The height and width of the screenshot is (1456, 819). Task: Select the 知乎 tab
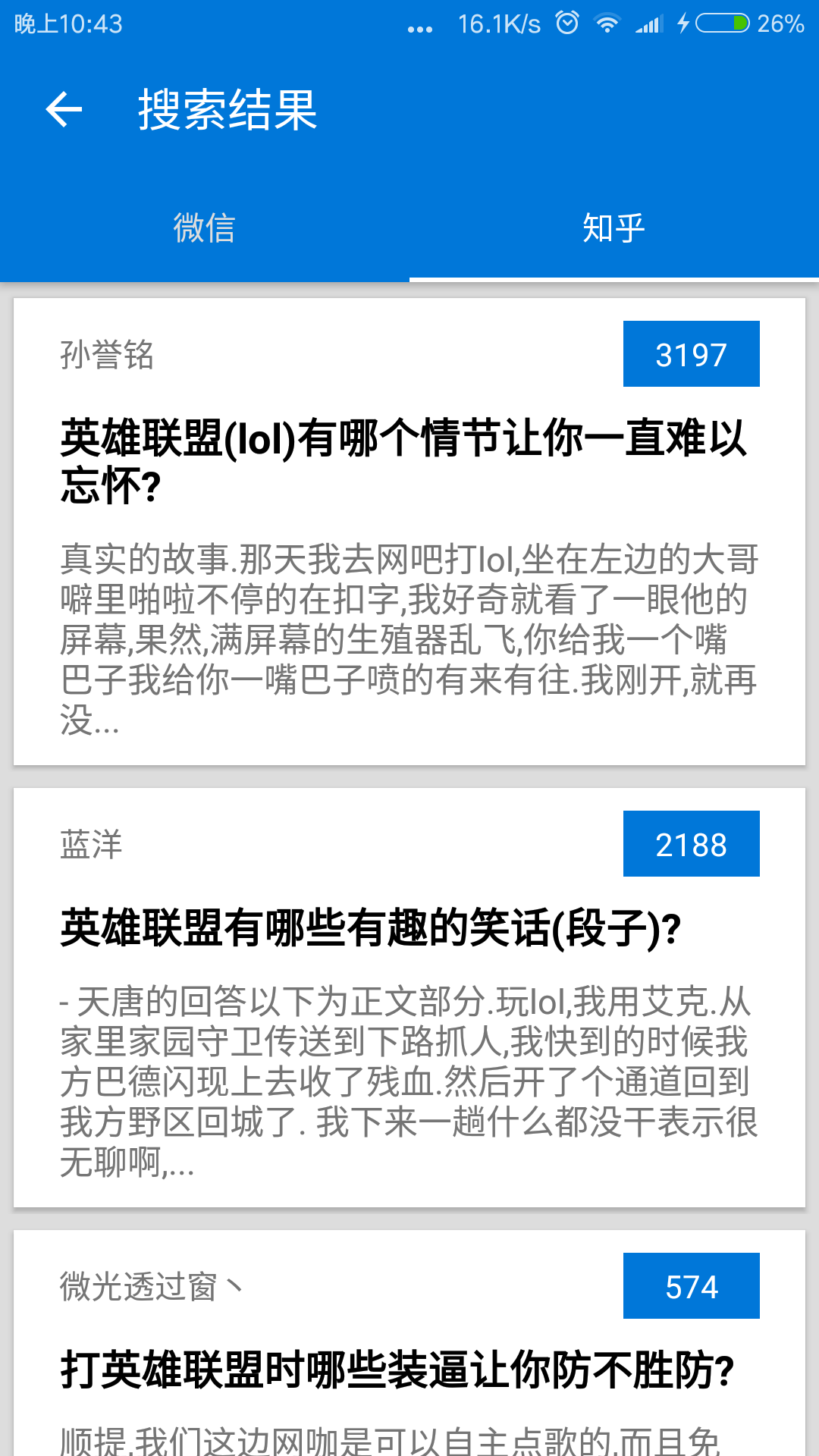[x=614, y=227]
